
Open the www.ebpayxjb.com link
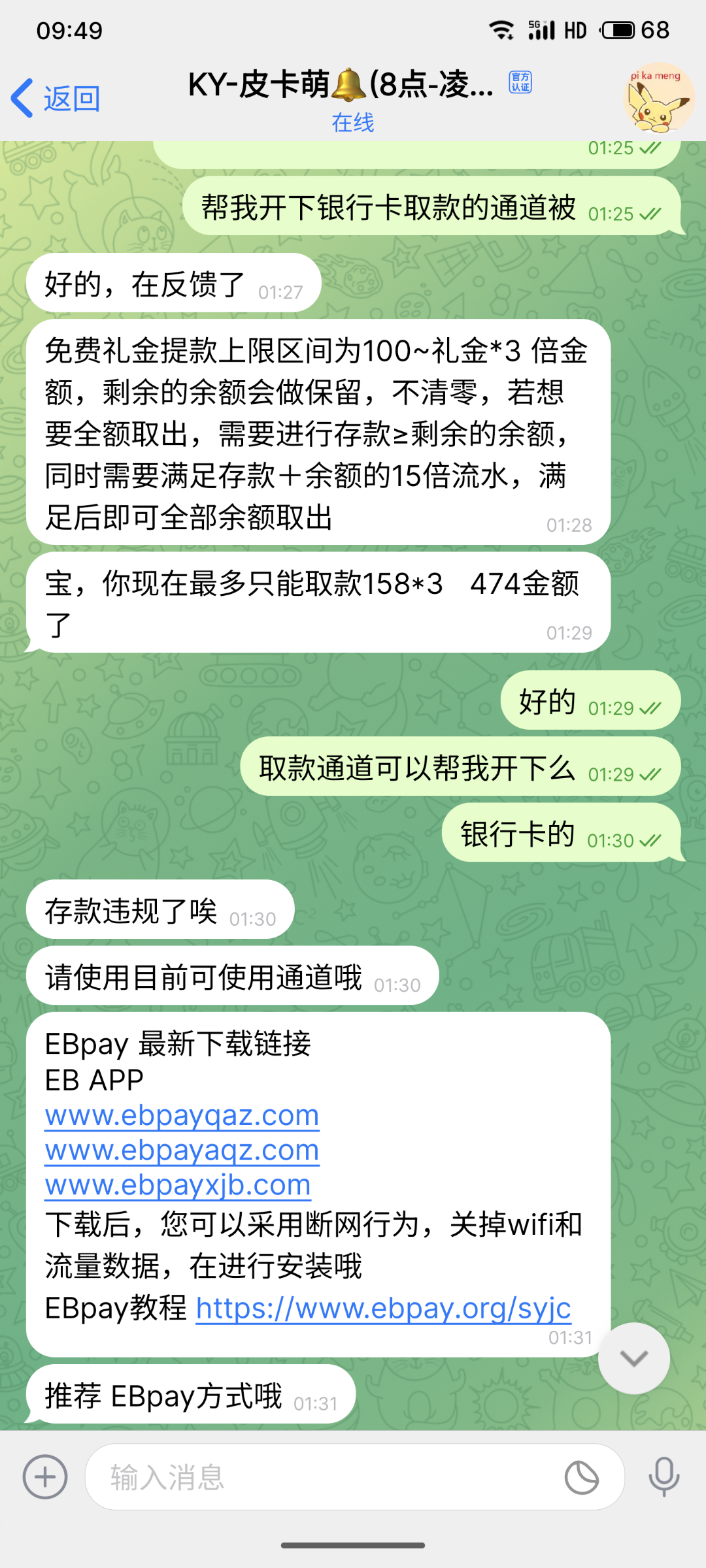click(178, 1184)
